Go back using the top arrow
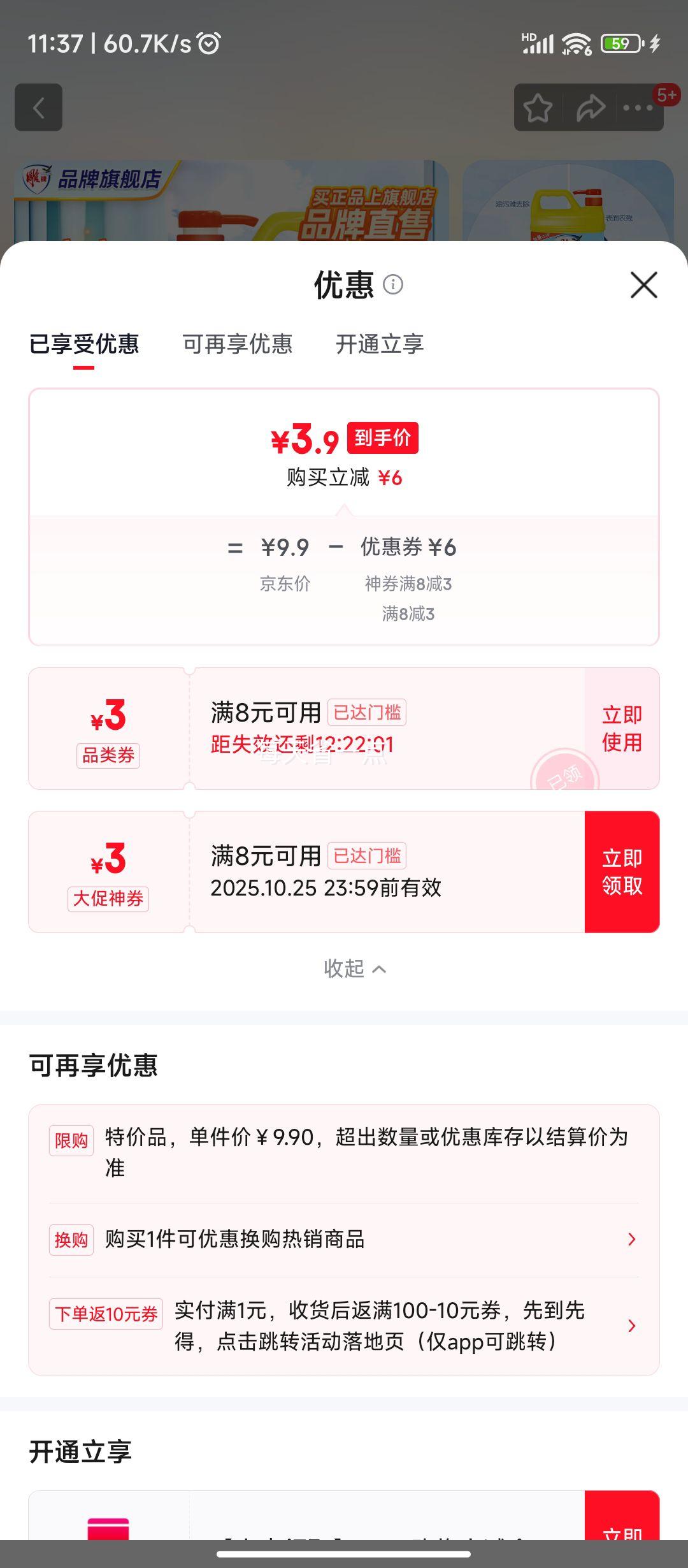Image resolution: width=688 pixels, height=1568 pixels. coord(39,108)
